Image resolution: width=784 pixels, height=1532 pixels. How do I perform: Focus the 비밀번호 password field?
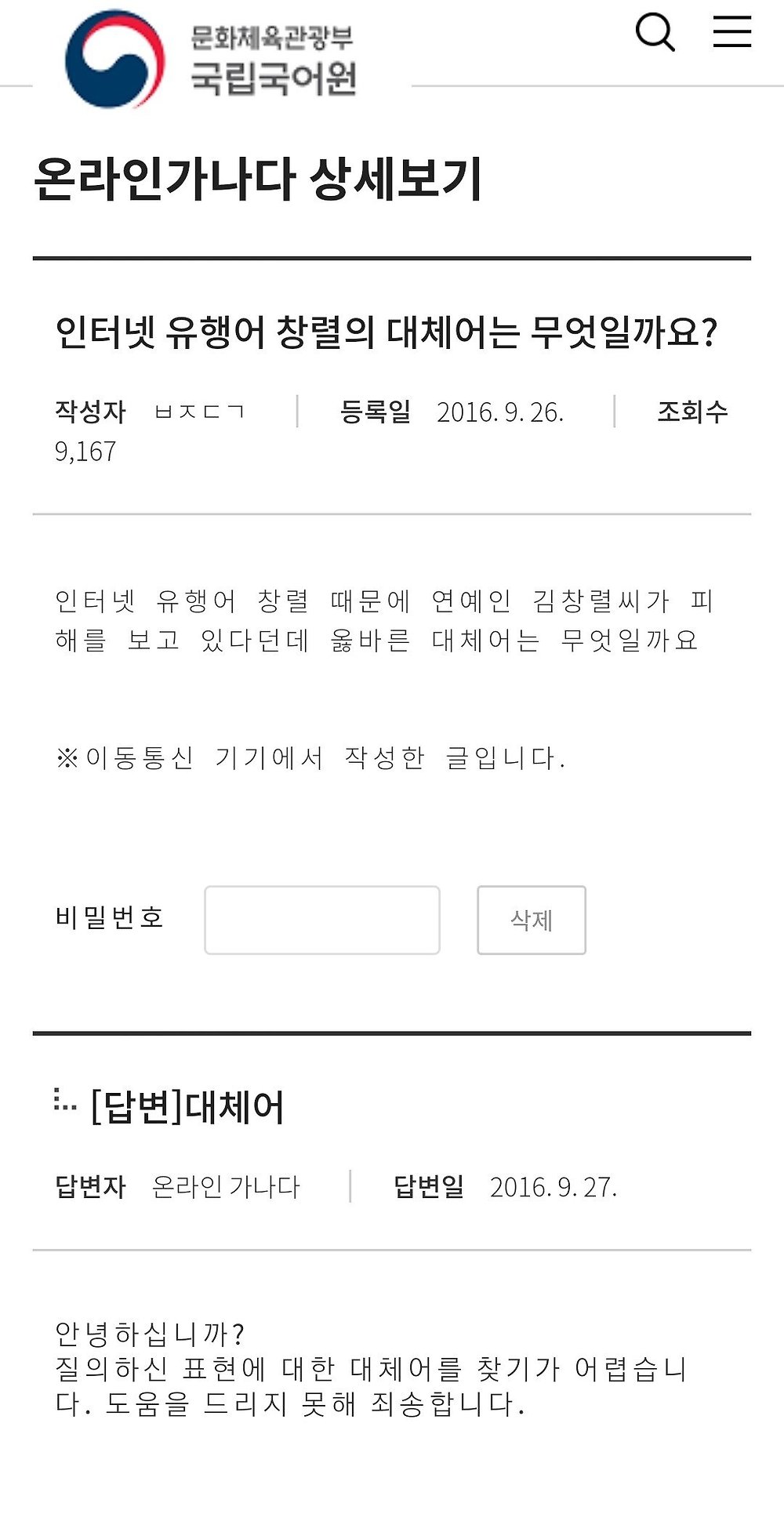pyautogui.click(x=322, y=920)
